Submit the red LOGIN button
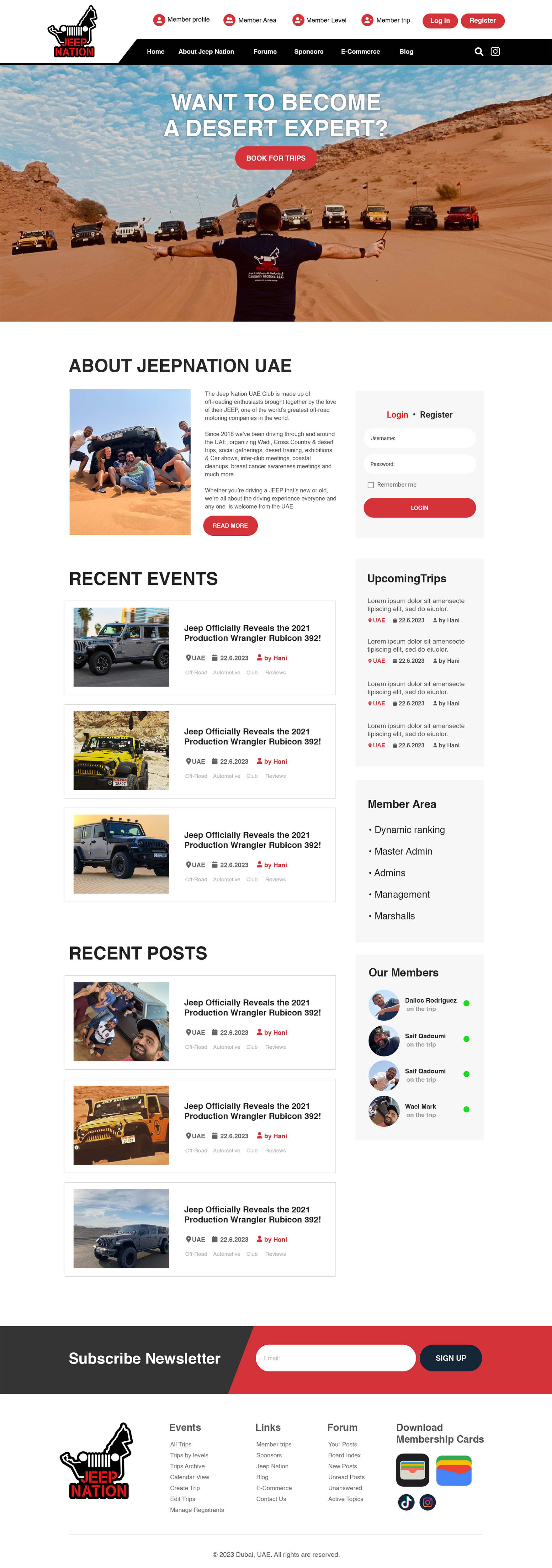This screenshot has height=1568, width=552. [419, 508]
